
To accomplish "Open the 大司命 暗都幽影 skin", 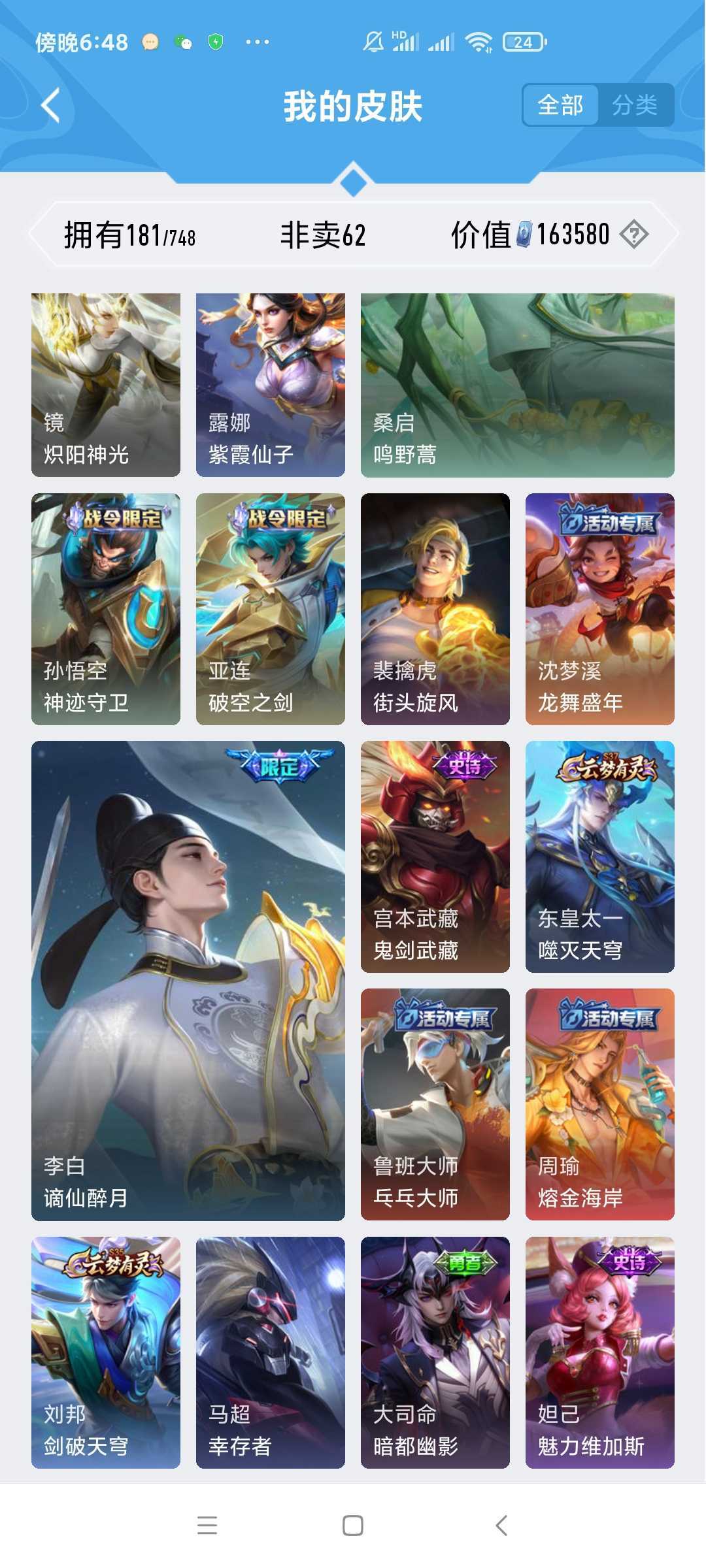I will (435, 1352).
